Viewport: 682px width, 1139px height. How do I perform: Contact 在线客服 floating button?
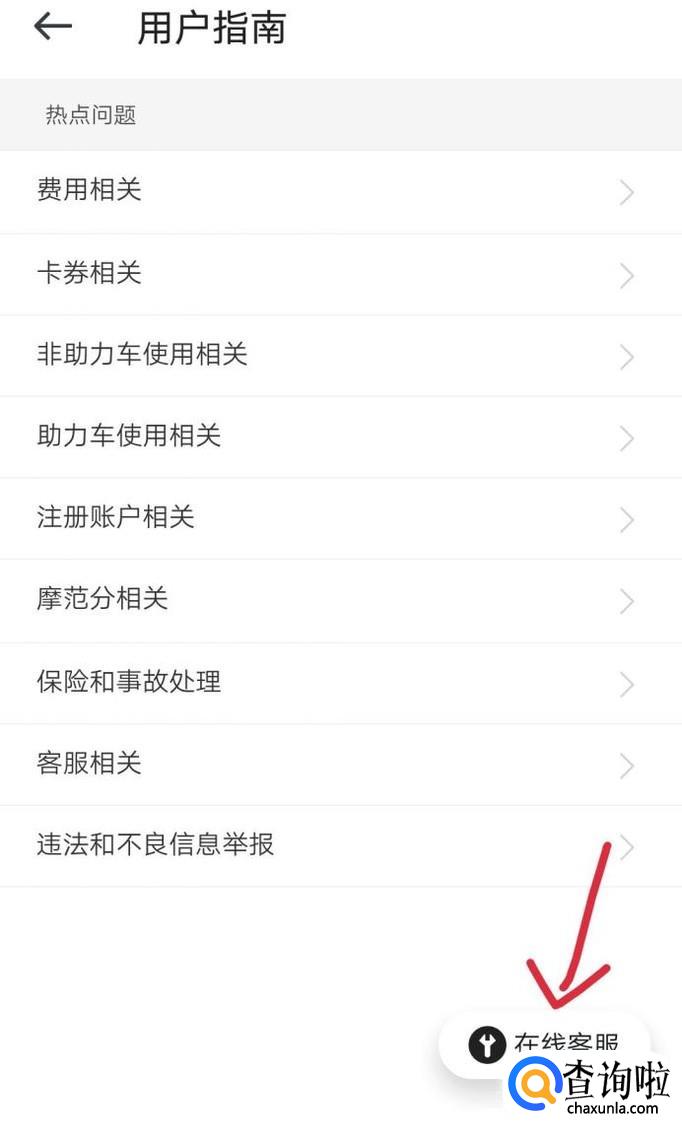(544, 1045)
